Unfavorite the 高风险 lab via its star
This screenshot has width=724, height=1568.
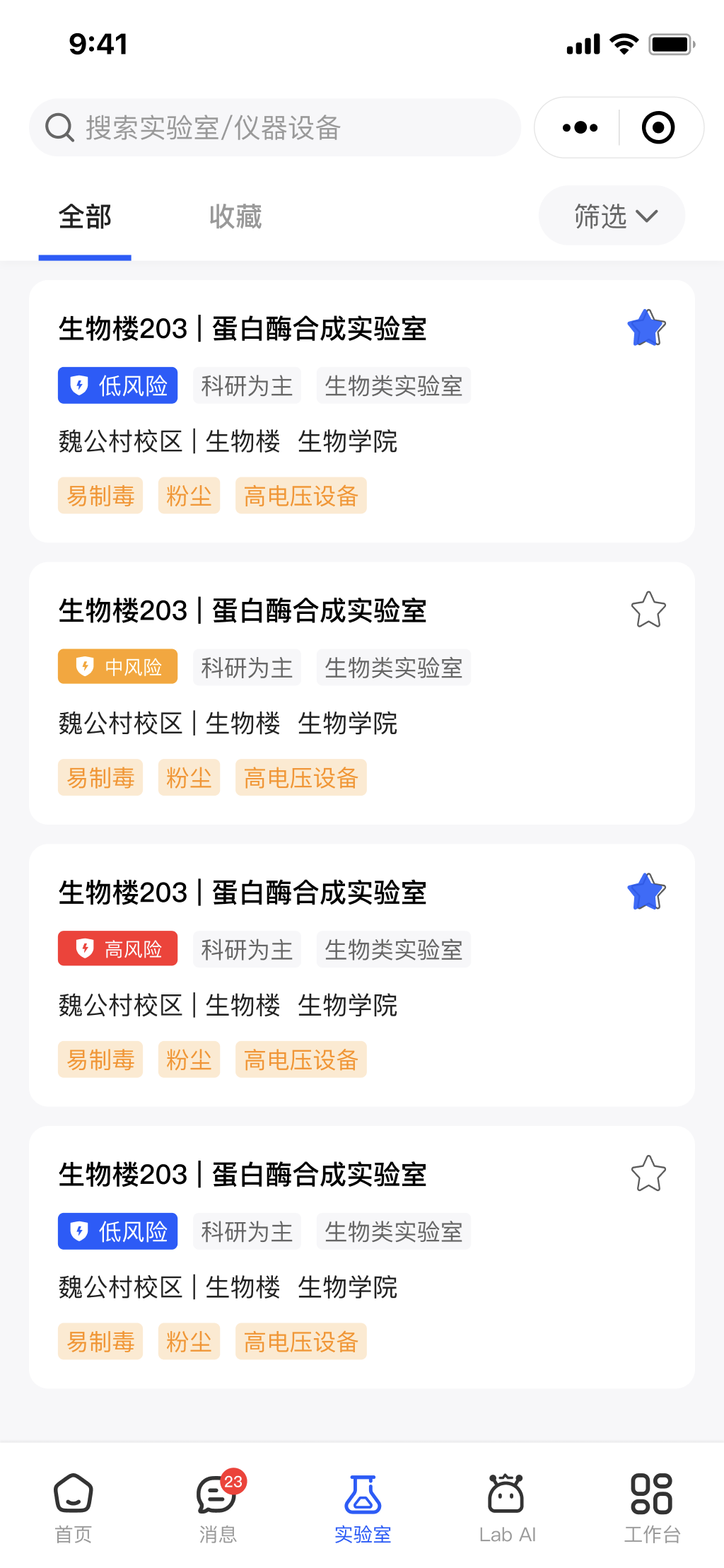pos(647,892)
